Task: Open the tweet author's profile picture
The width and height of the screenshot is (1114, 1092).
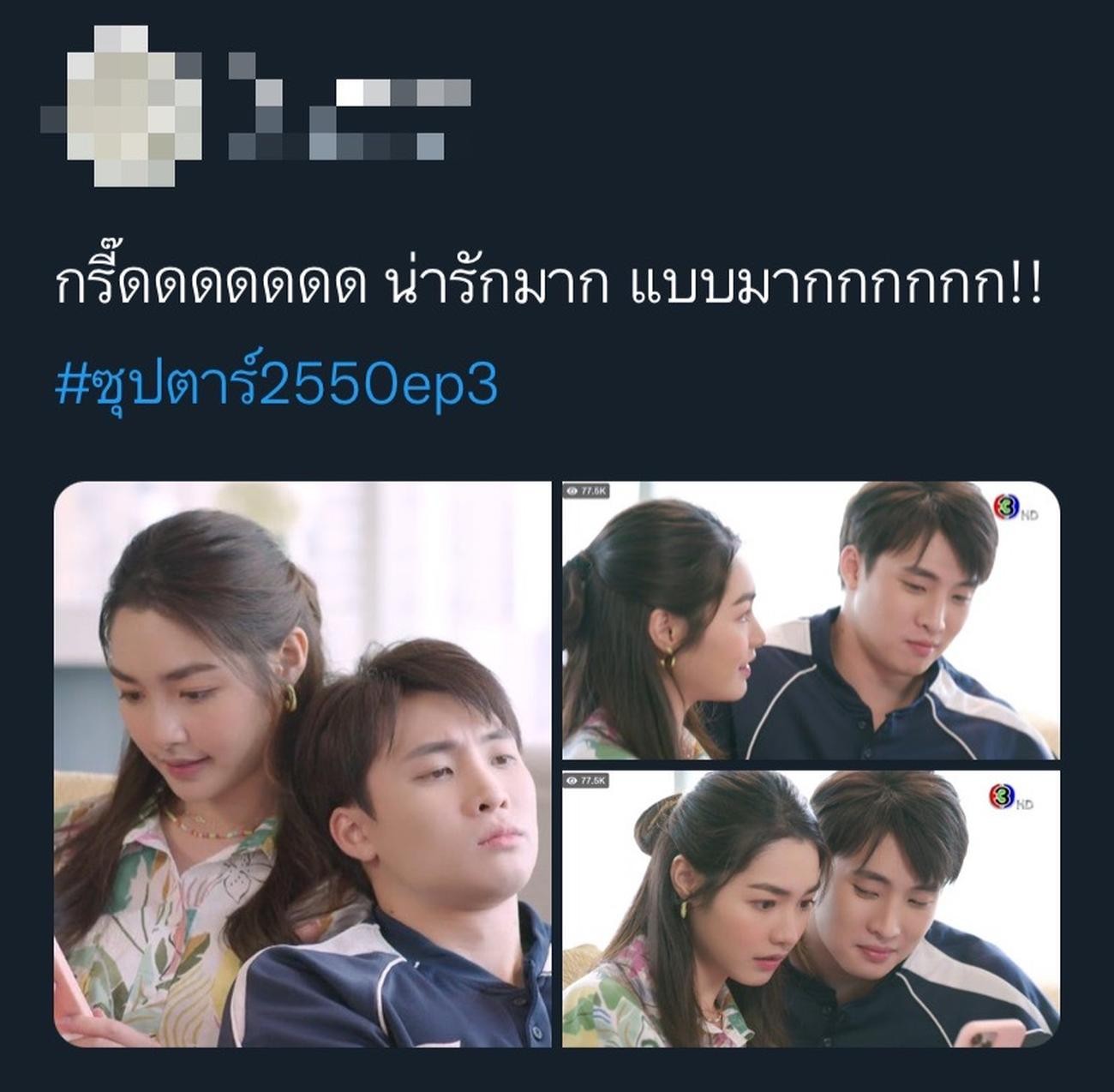Action: coord(122,105)
